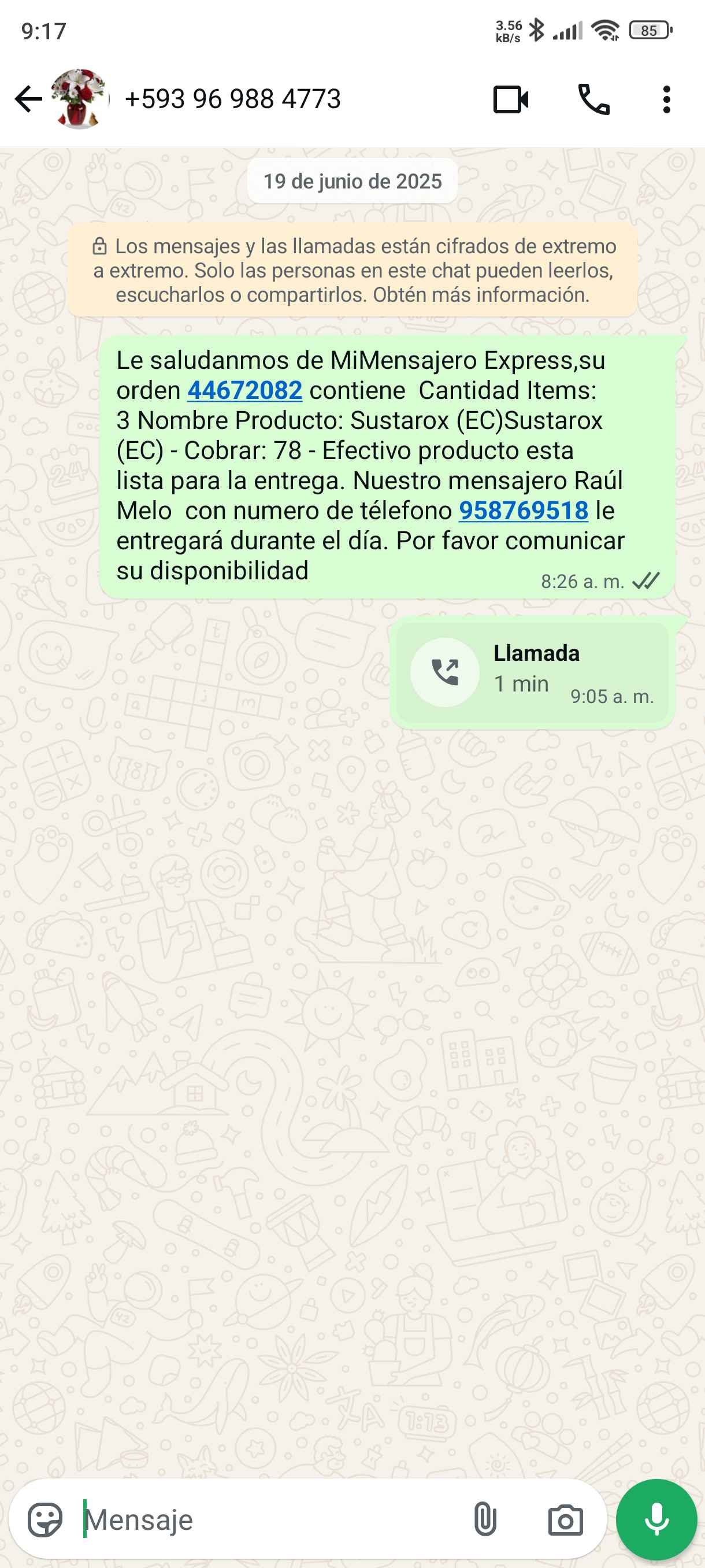Go back to the chats list
The width and height of the screenshot is (705, 1568).
coord(28,99)
